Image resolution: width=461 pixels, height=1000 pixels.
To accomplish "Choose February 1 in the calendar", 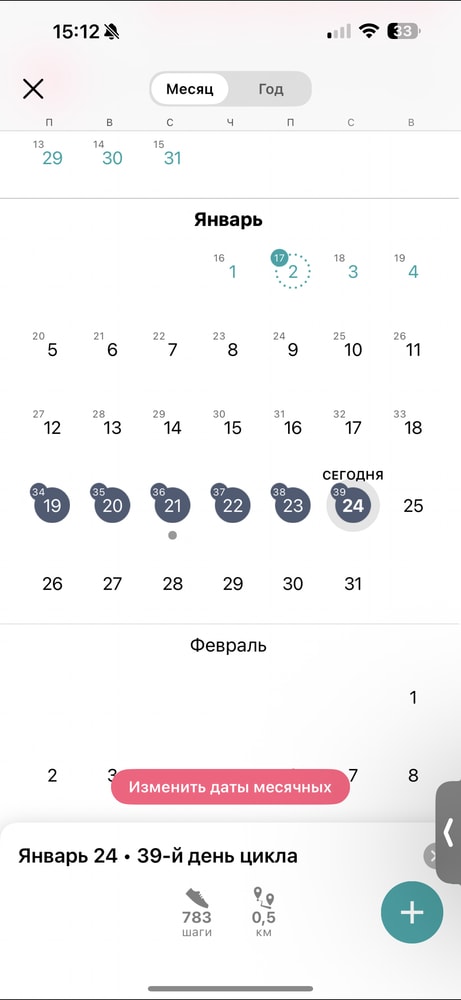I will tap(413, 697).
